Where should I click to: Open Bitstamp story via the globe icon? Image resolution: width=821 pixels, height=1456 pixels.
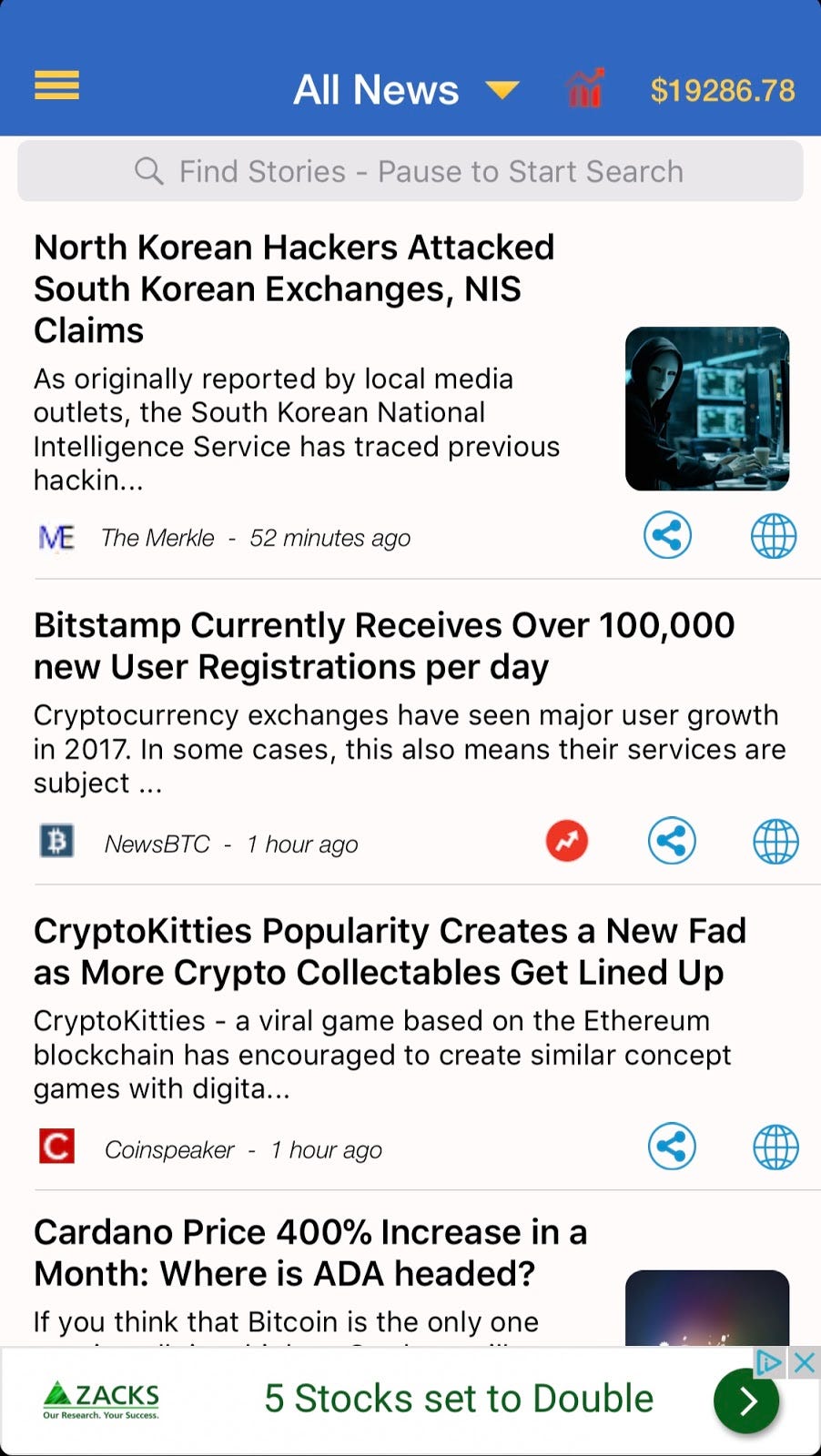pyautogui.click(x=775, y=841)
